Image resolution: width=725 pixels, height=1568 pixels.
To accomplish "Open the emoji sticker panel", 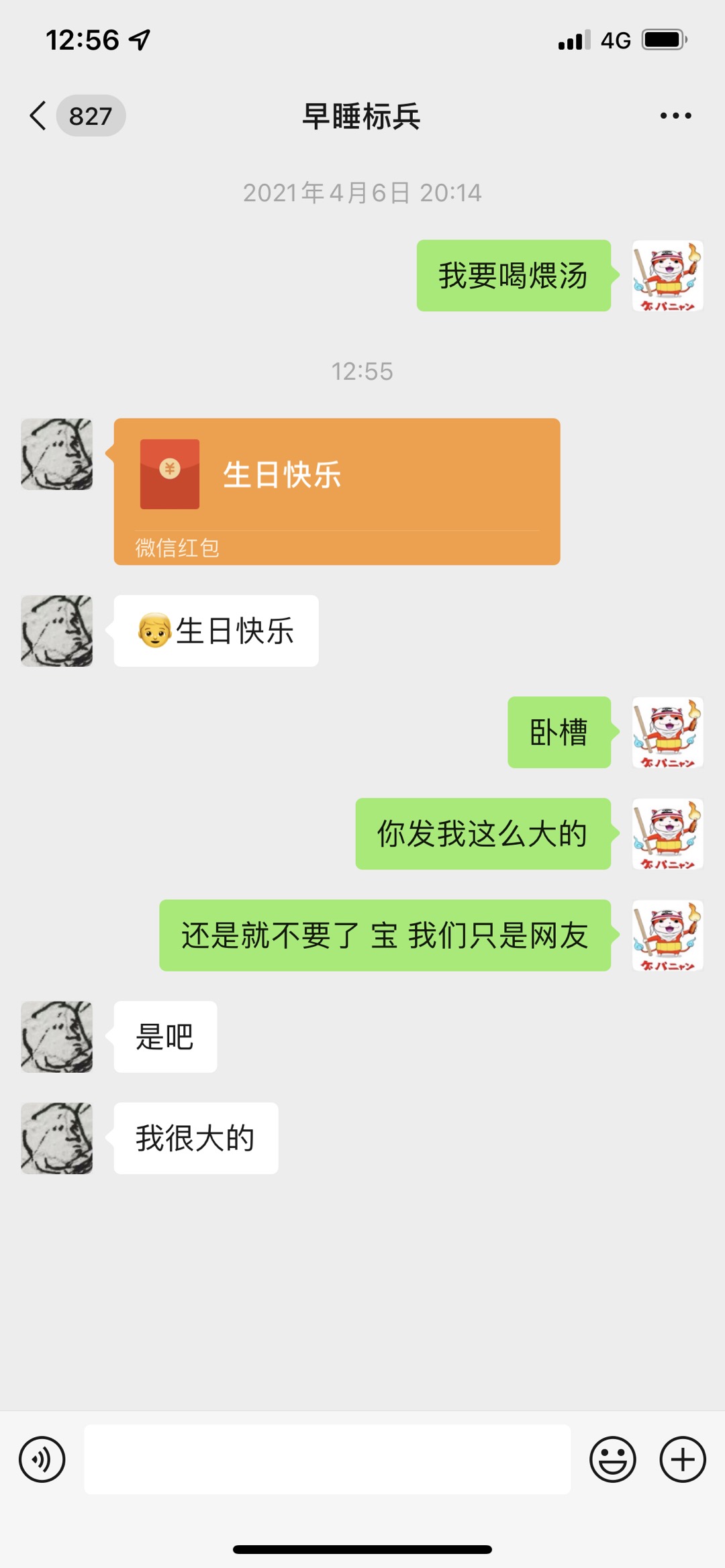I will tap(612, 1459).
